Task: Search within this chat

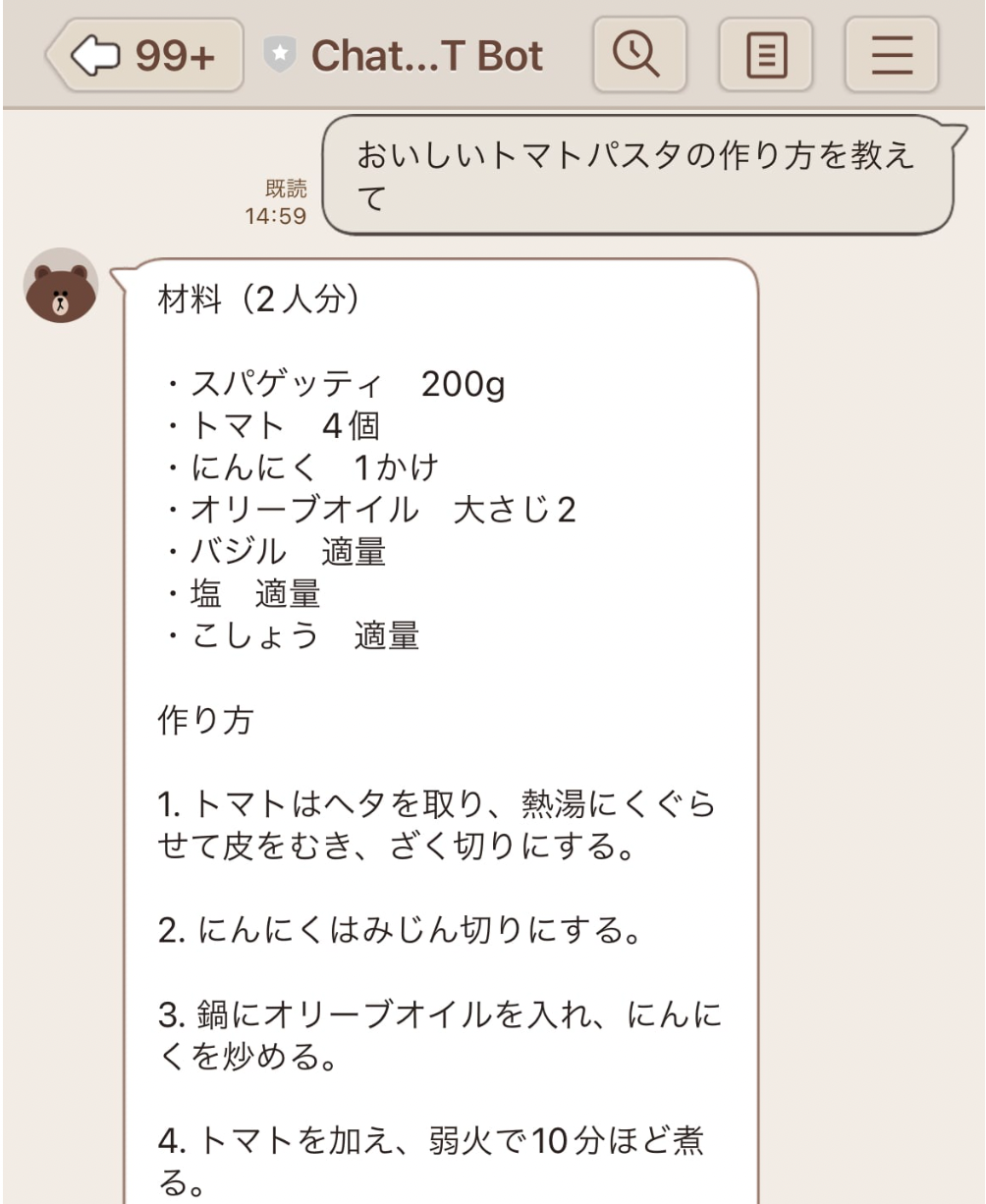Action: pos(639,55)
